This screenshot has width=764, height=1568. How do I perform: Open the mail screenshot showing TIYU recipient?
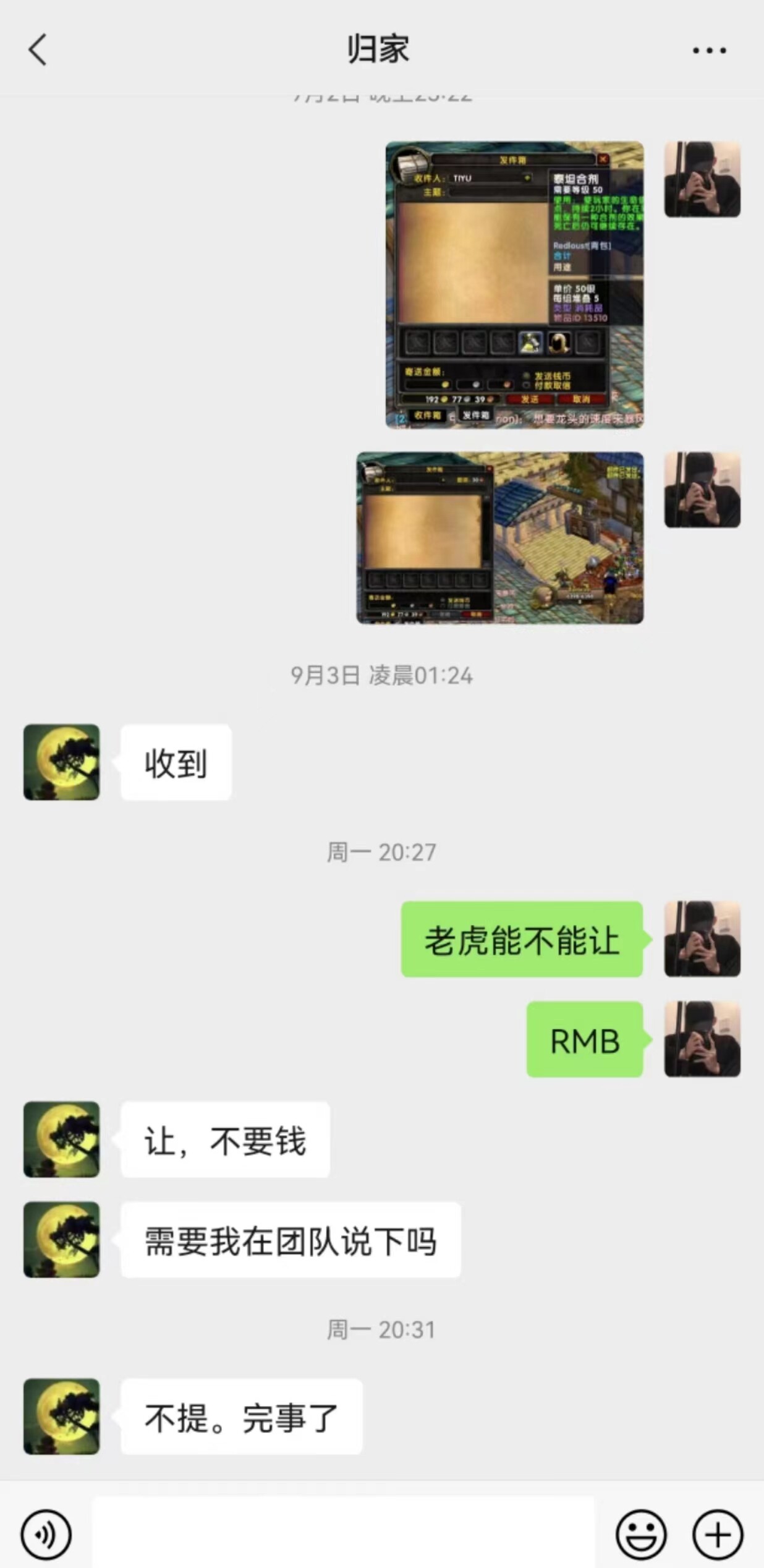point(514,284)
